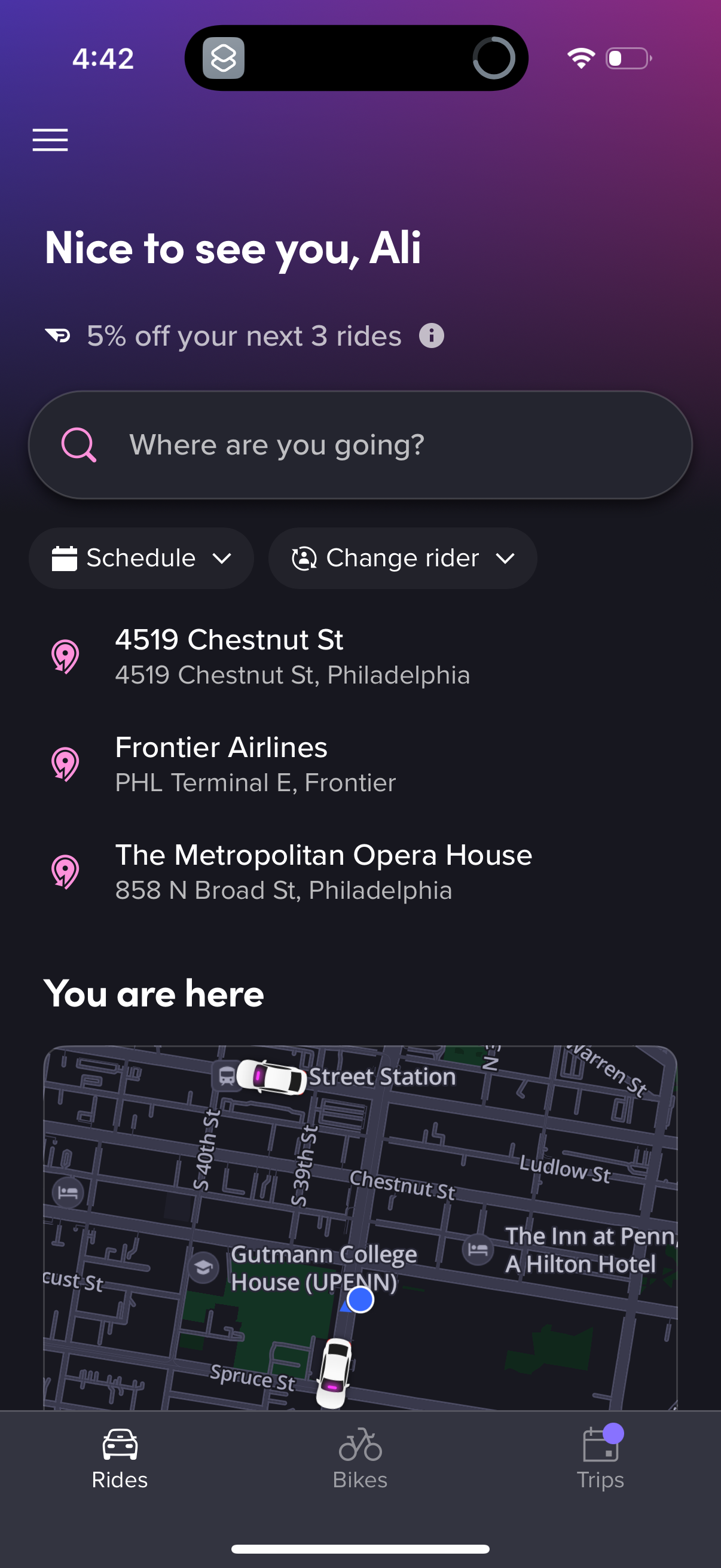Screen dimensions: 721x1568
Task: Choose The Metropolitan Opera House suggestion
Action: pyautogui.click(x=323, y=872)
